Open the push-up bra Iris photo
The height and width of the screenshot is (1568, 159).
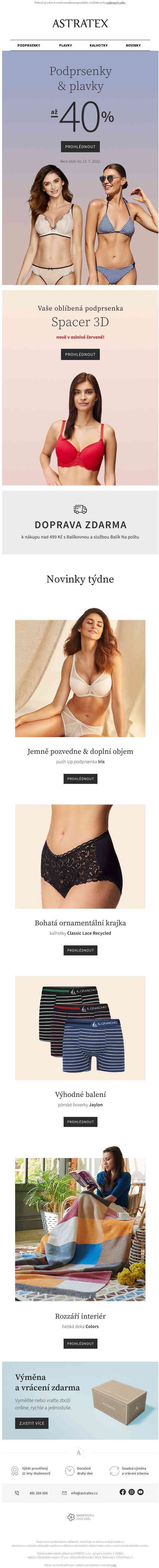coord(80,678)
